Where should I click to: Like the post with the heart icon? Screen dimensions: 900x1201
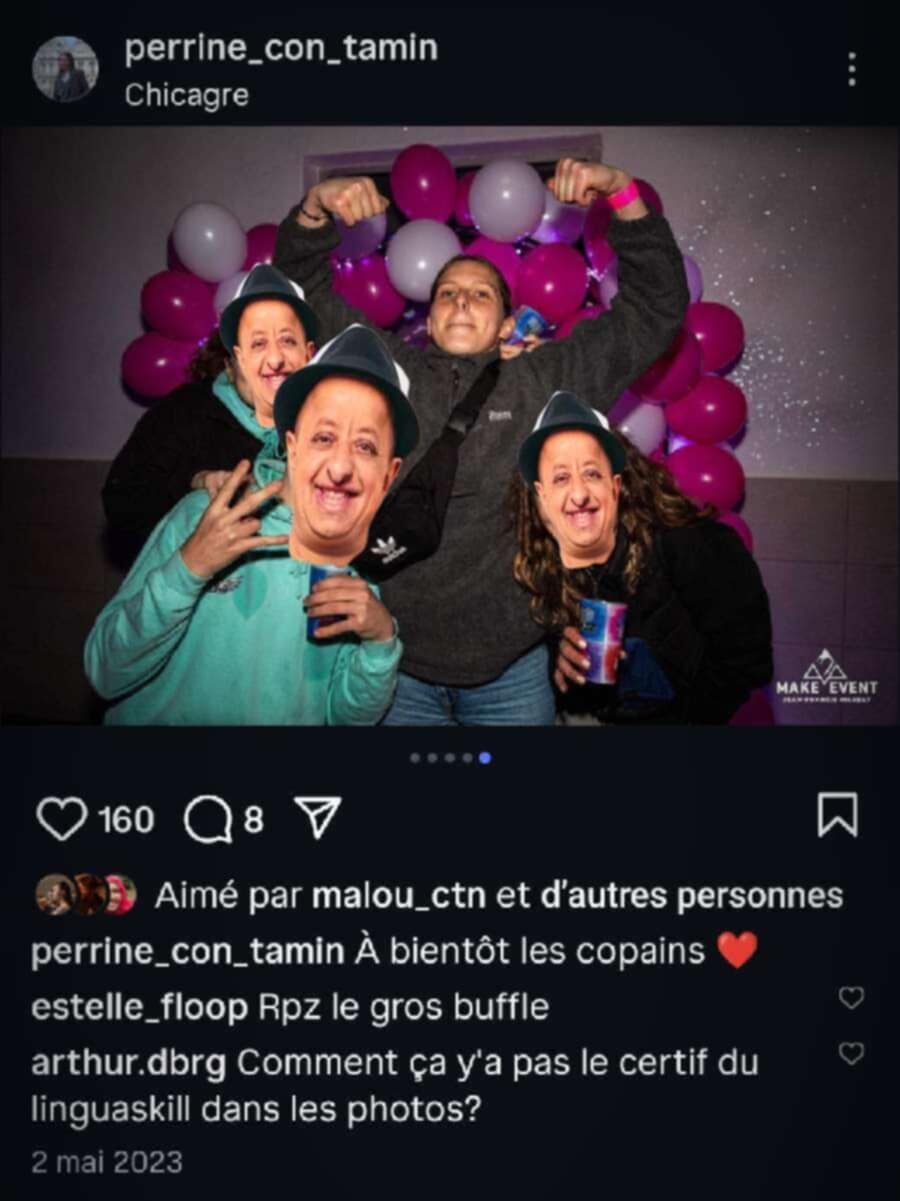61,819
